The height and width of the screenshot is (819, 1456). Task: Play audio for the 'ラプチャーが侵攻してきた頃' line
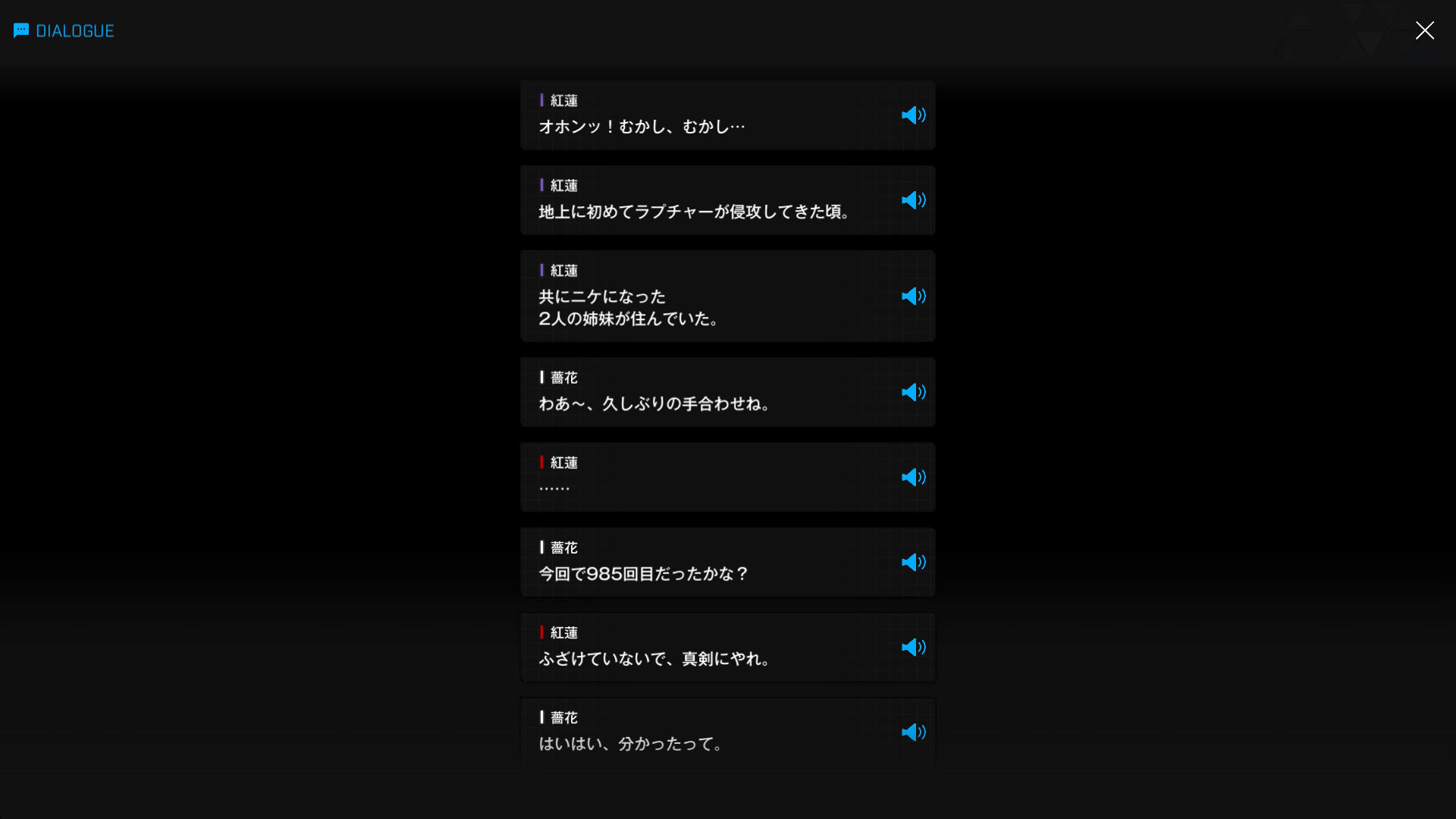coord(913,200)
